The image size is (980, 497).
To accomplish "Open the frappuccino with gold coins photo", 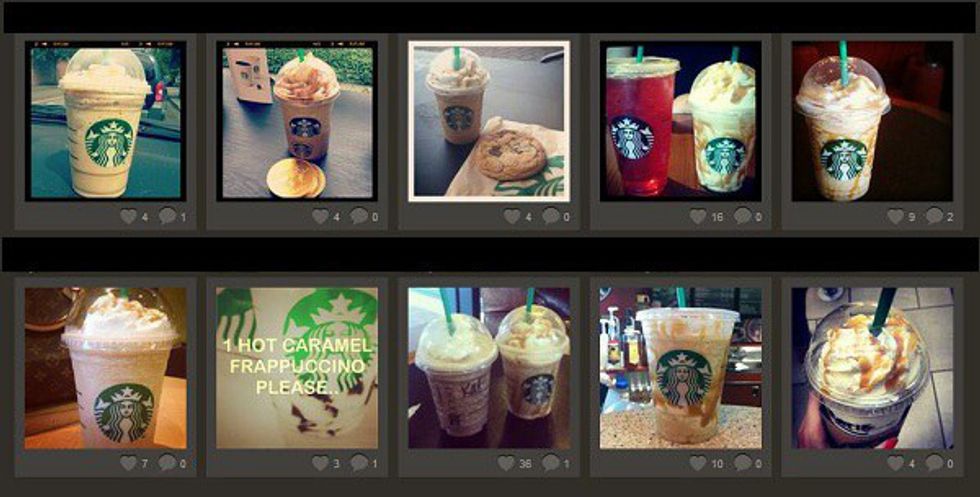I will click(x=297, y=120).
